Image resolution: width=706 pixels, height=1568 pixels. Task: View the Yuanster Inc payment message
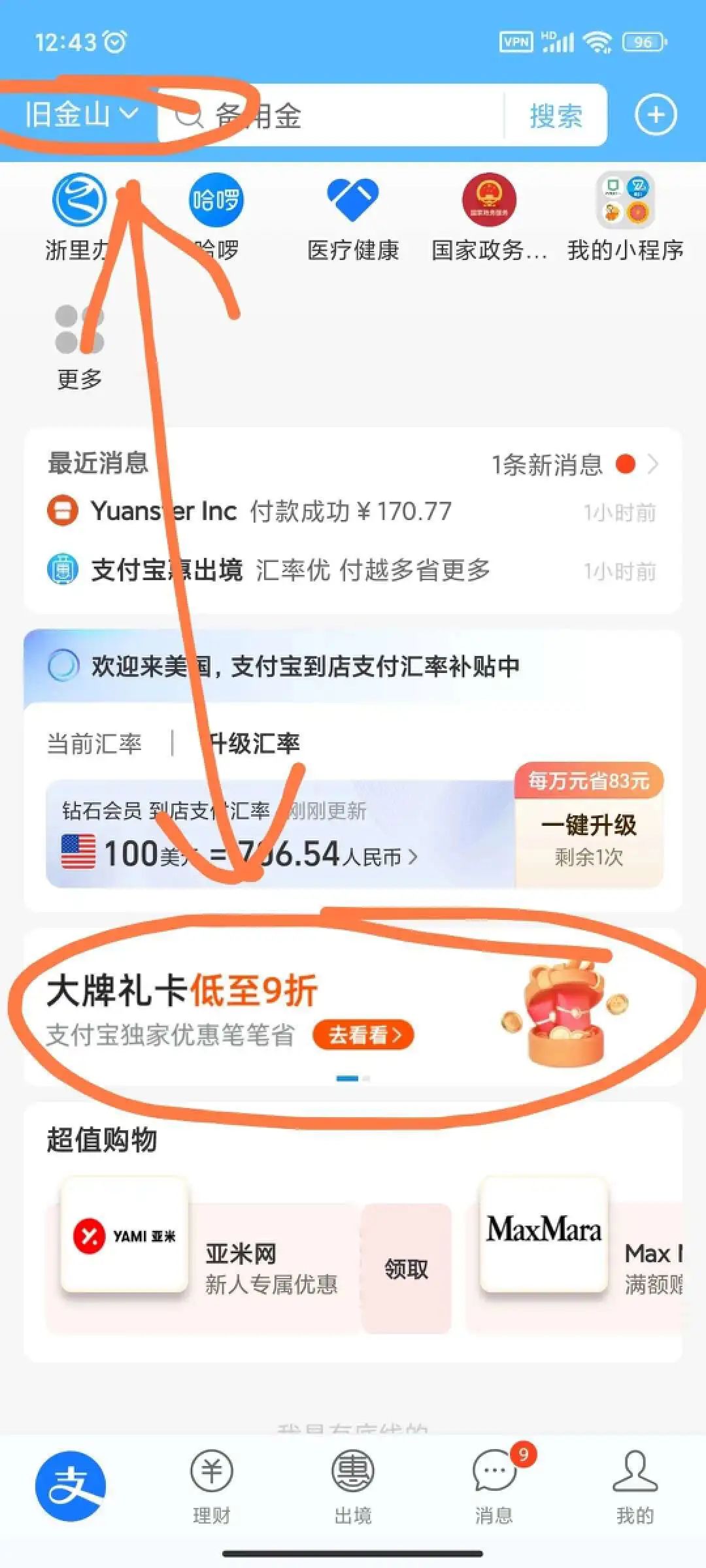(x=271, y=512)
